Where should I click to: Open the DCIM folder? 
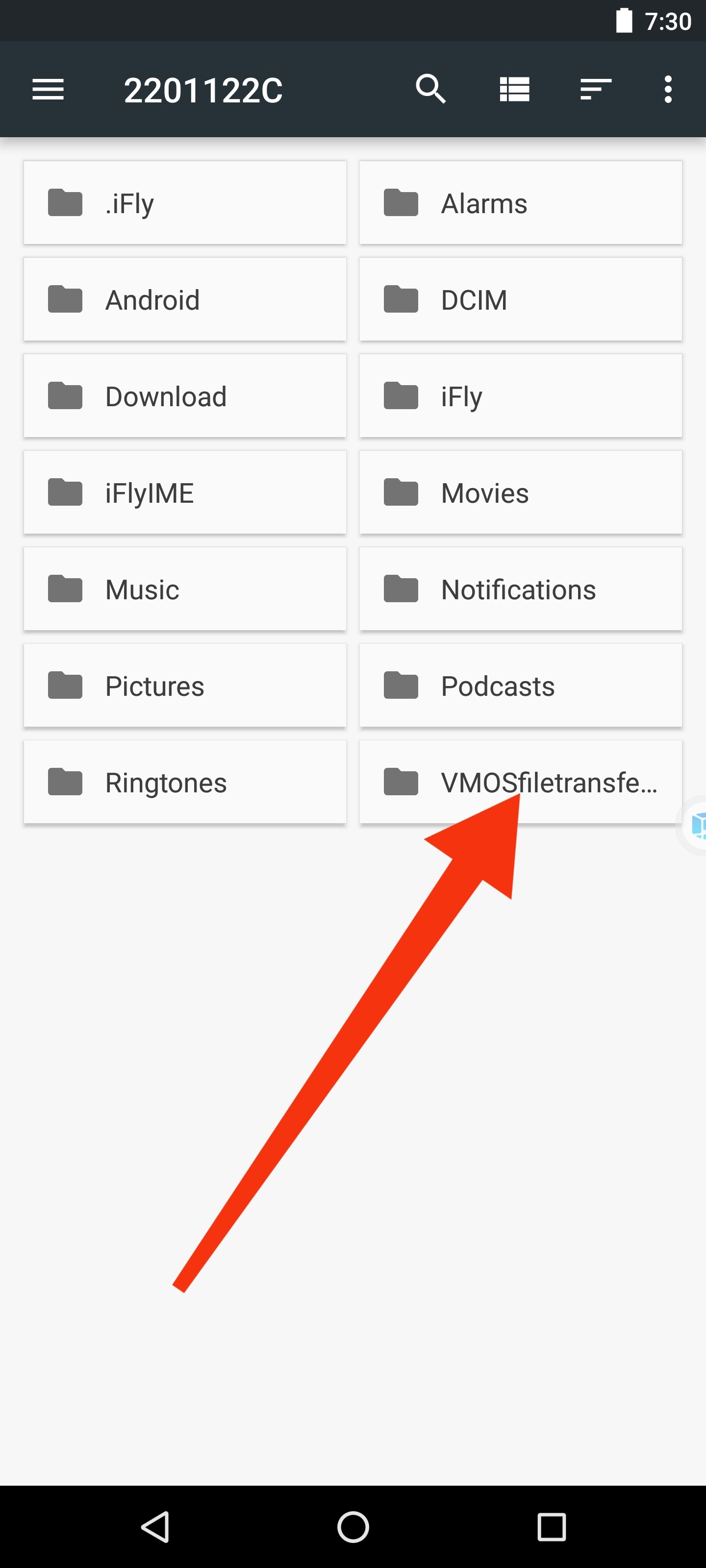point(521,299)
